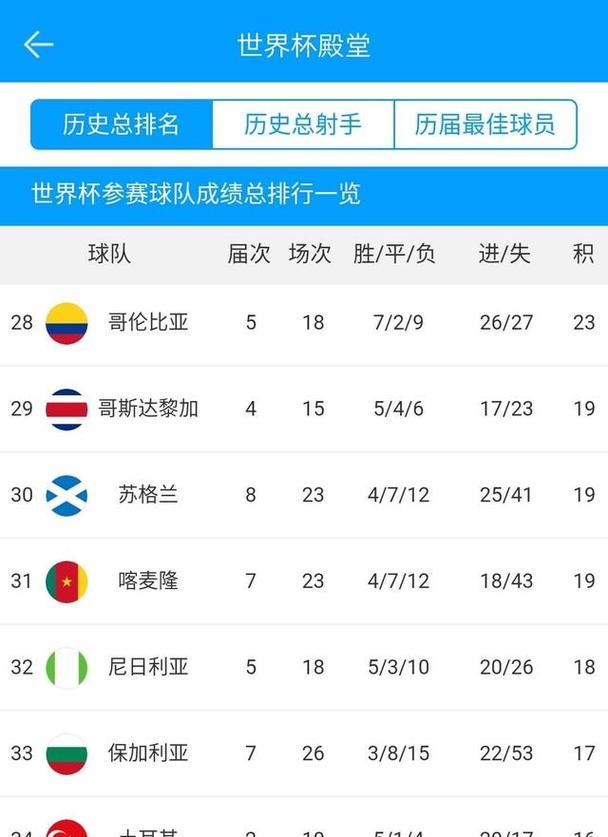Go back using the top-left arrow
This screenshot has height=837, width=608.
[x=38, y=44]
